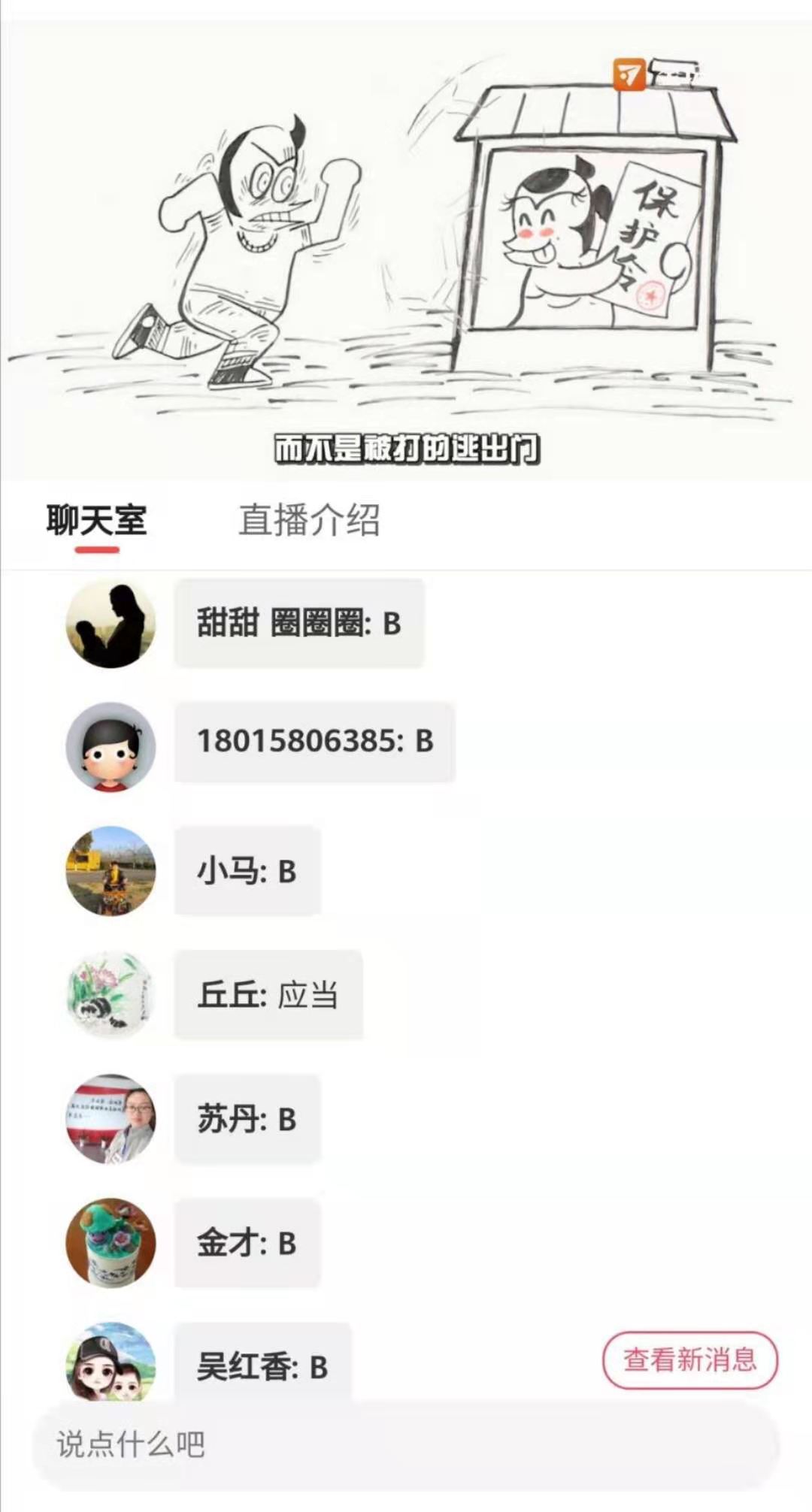Focus the 说点什么吧 message input

click(405, 1444)
